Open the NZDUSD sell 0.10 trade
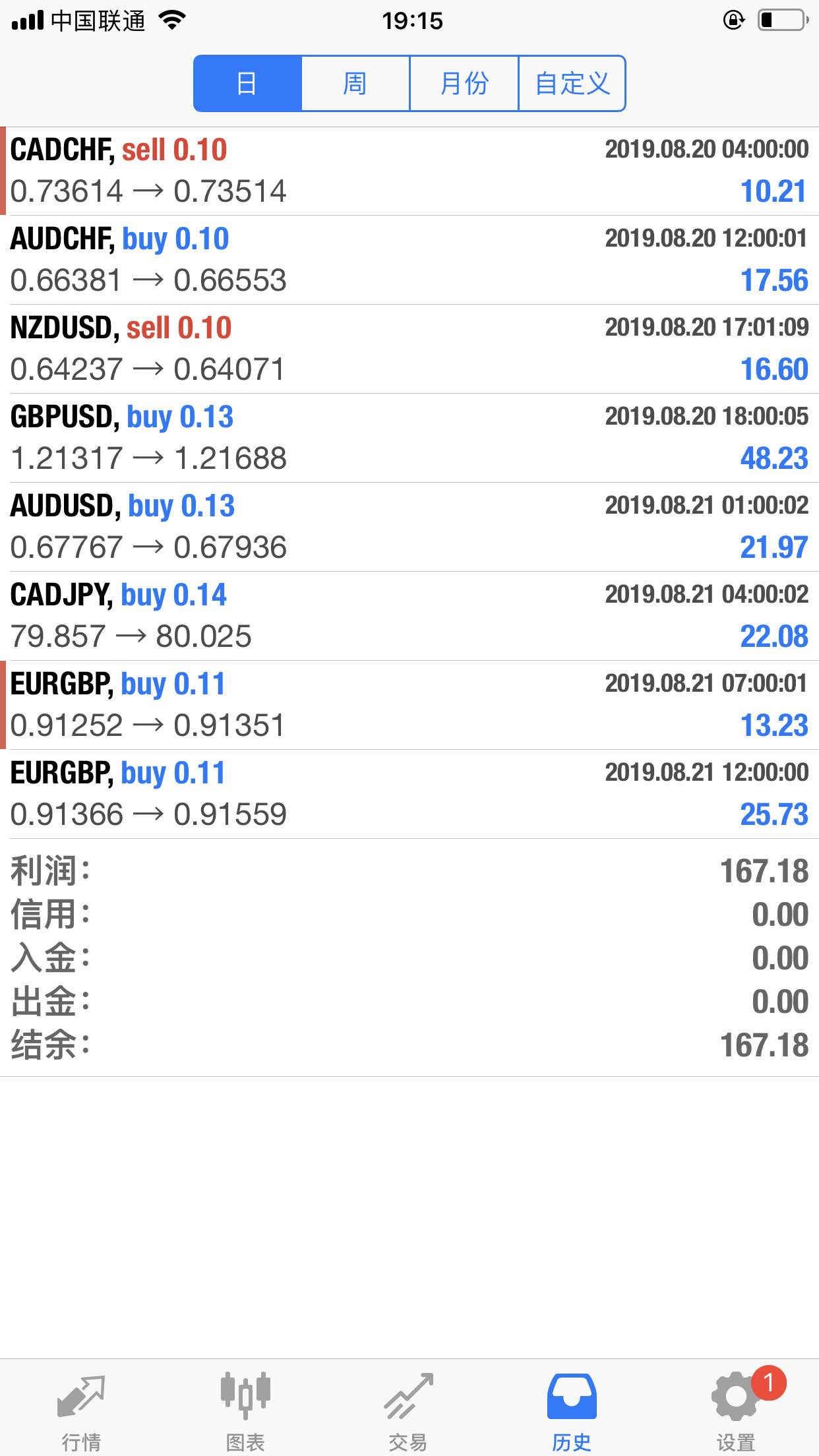The height and width of the screenshot is (1456, 819). [x=409, y=349]
